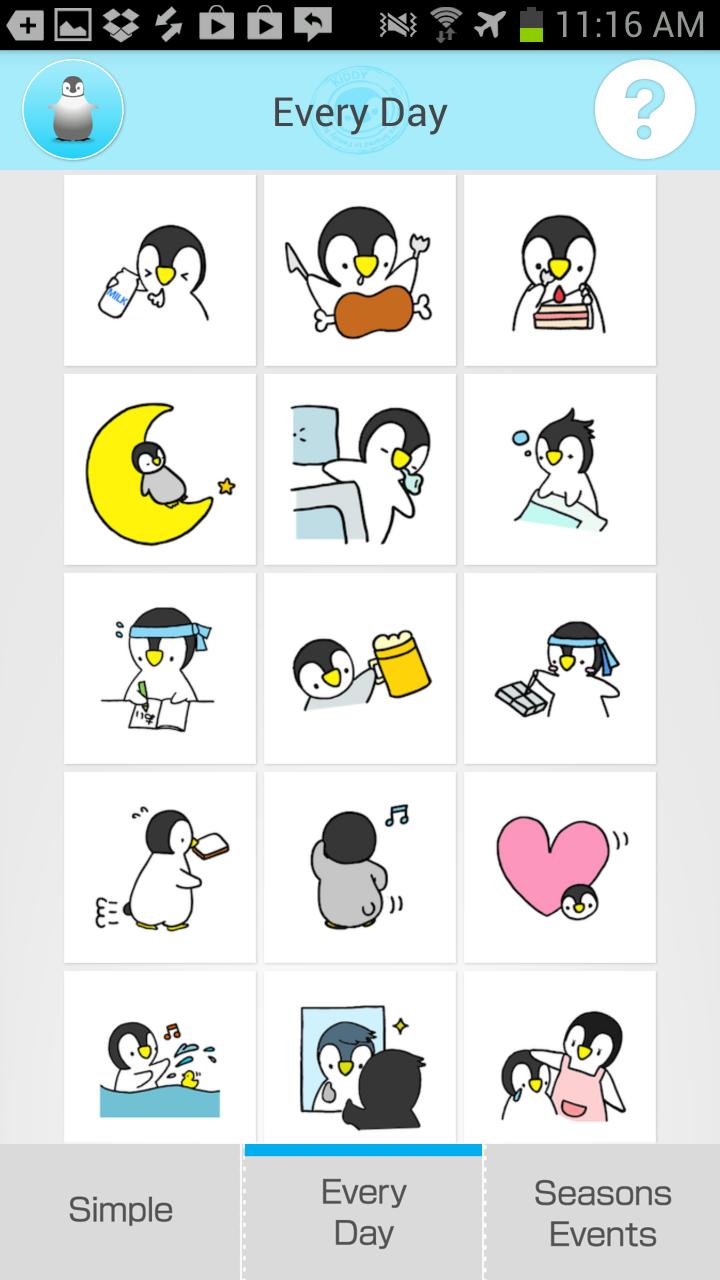Open help using the question mark icon
The image size is (720, 1280).
coord(644,108)
